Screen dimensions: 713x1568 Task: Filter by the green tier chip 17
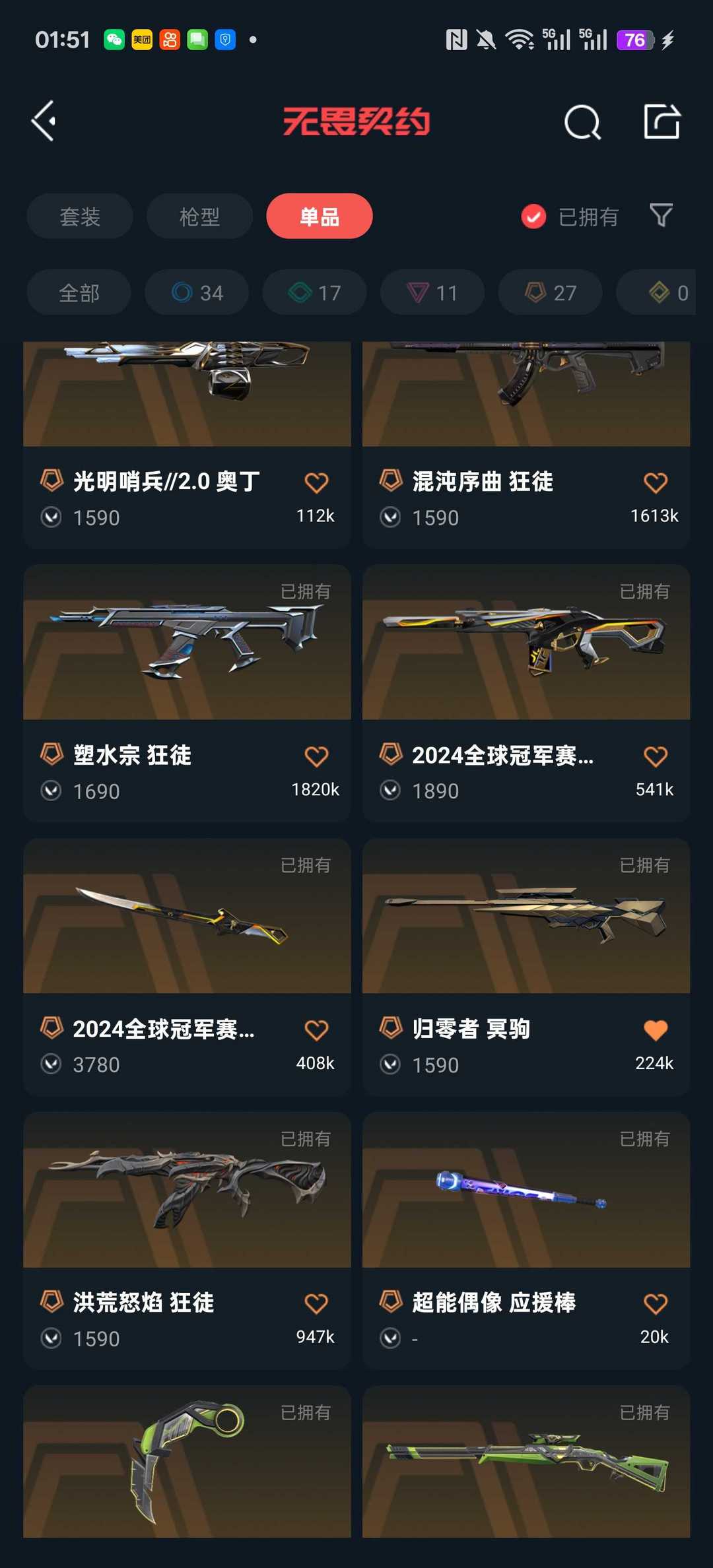point(314,292)
